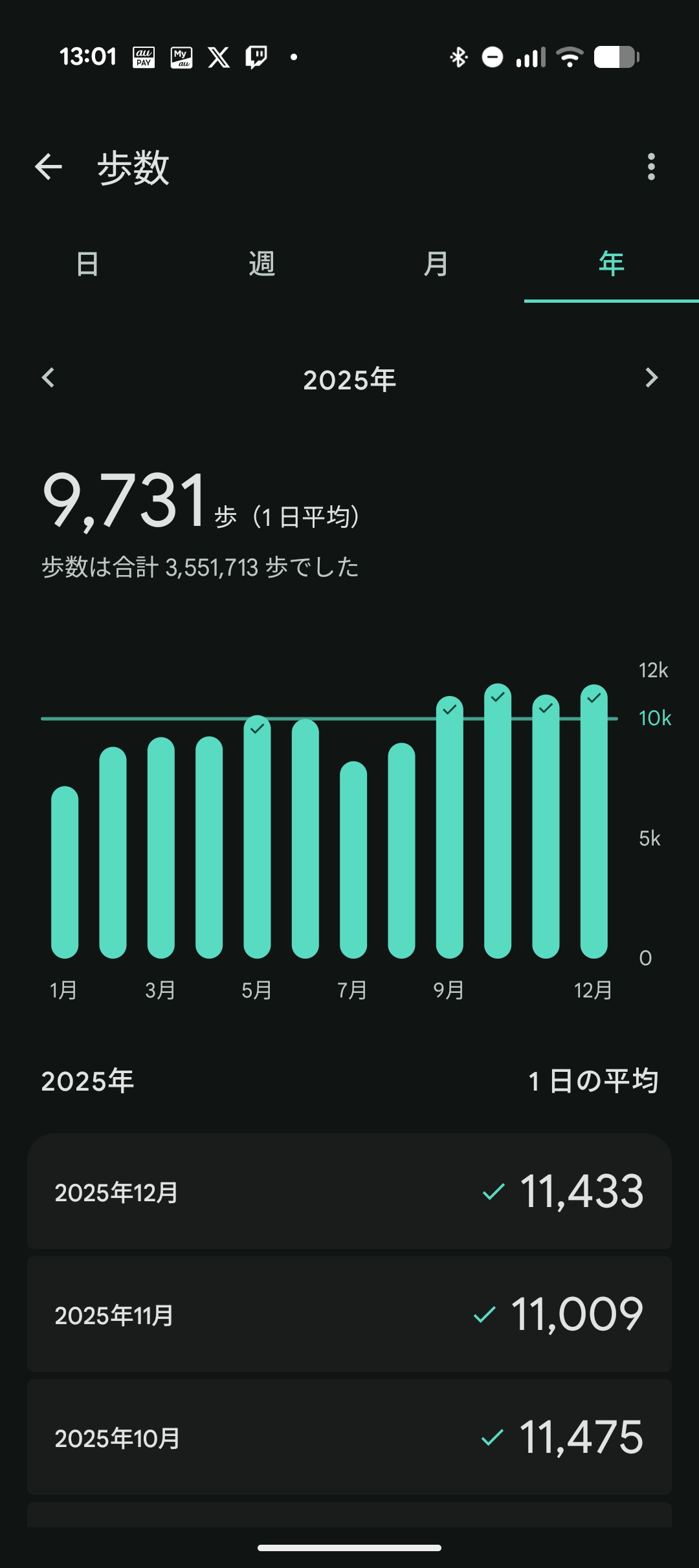Open the overflow menu
Image resolution: width=699 pixels, height=1568 pixels.
[x=651, y=167]
